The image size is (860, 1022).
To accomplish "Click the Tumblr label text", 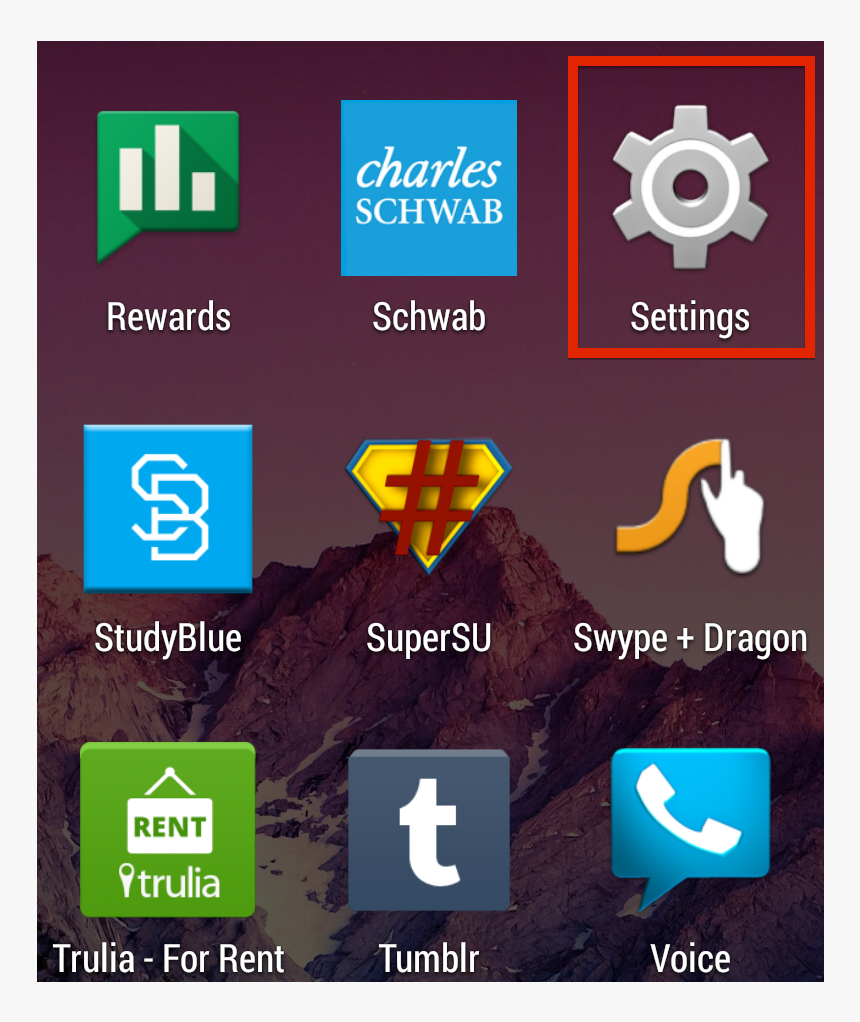I will (429, 958).
